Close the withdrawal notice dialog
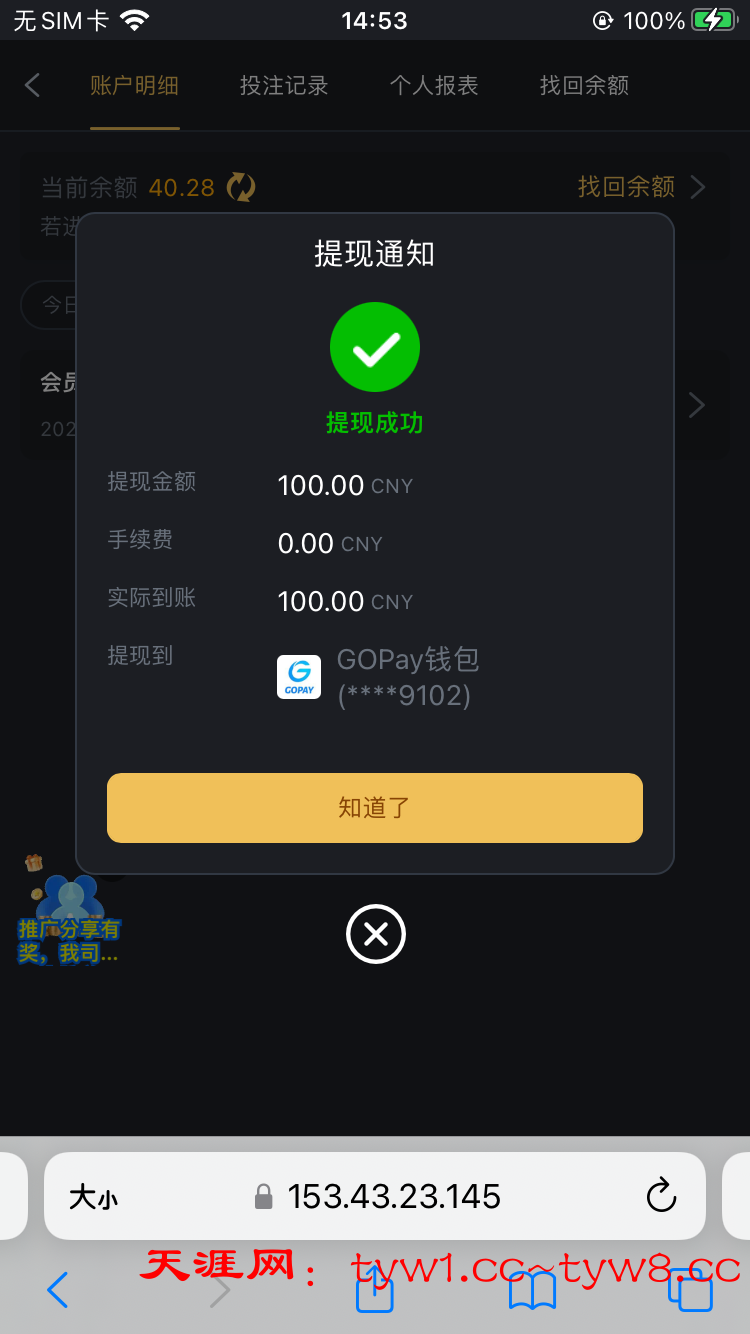 pos(375,934)
